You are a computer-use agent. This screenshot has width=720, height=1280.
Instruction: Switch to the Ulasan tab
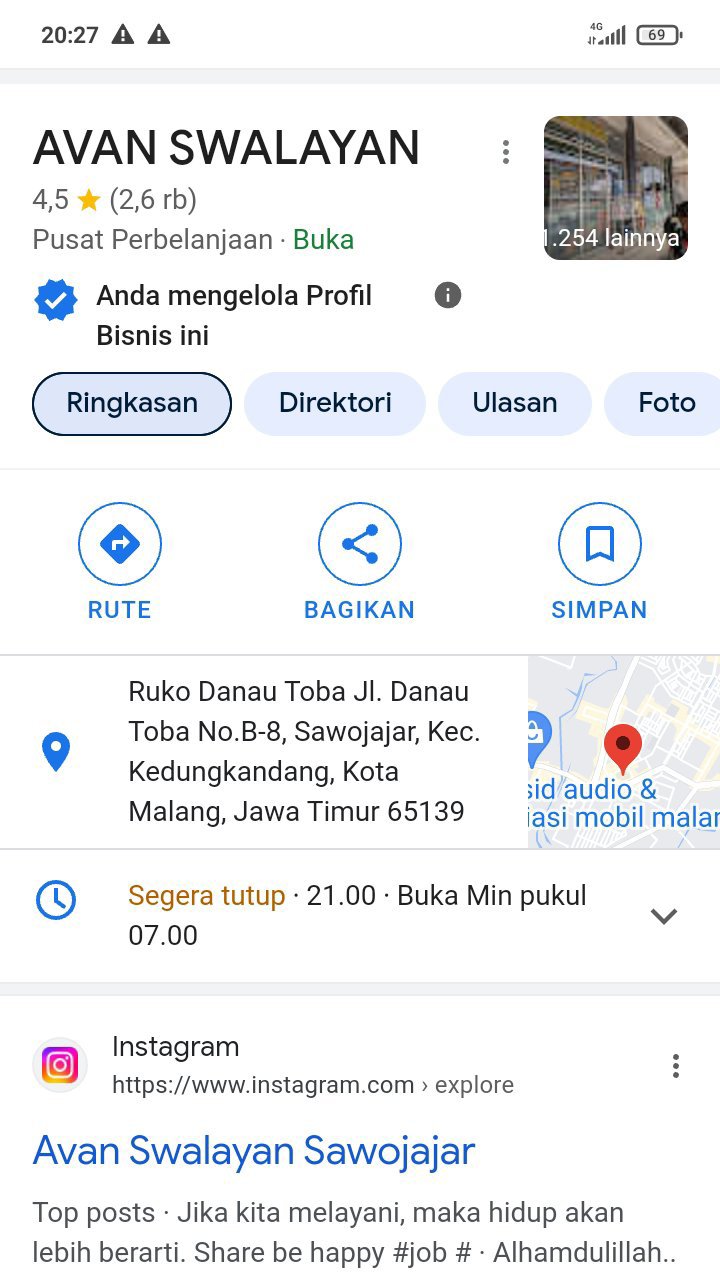[514, 403]
